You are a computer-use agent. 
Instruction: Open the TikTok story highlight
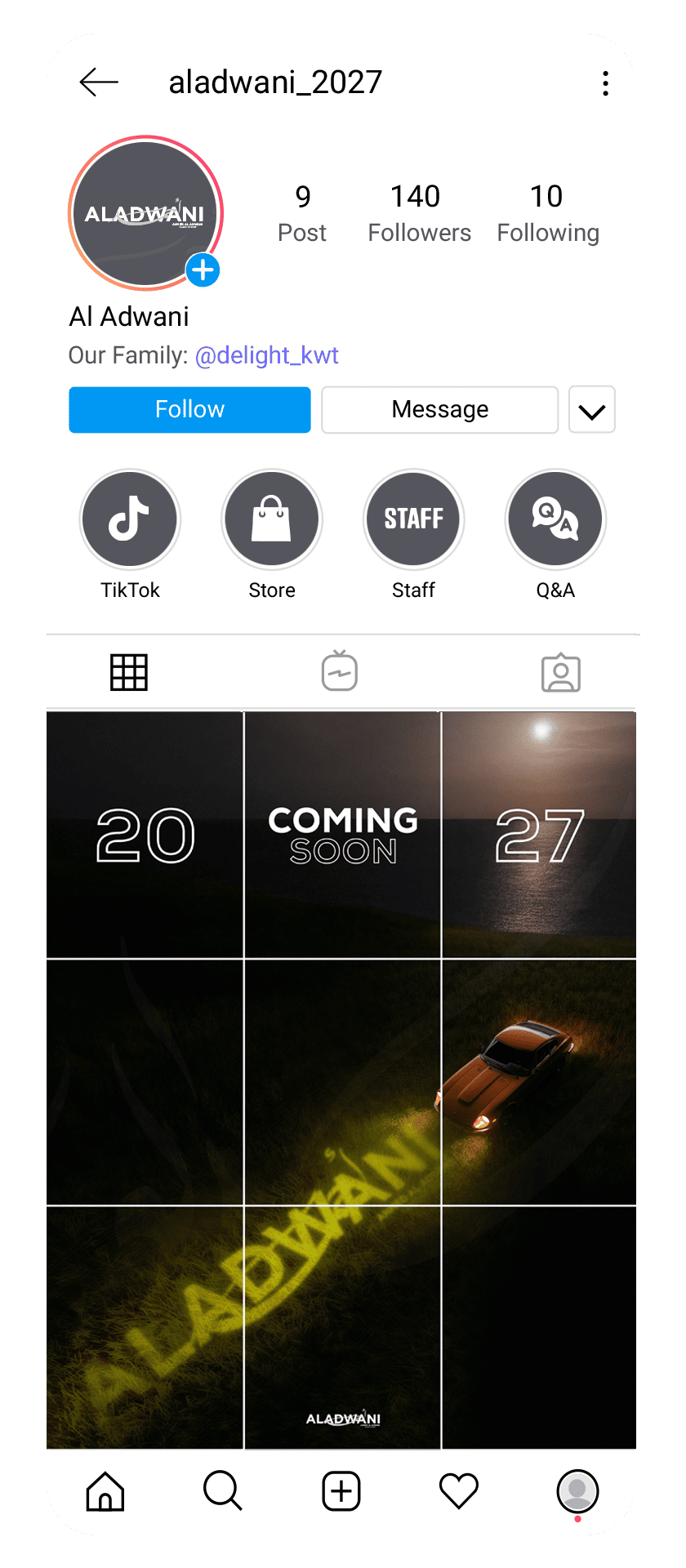(x=130, y=519)
